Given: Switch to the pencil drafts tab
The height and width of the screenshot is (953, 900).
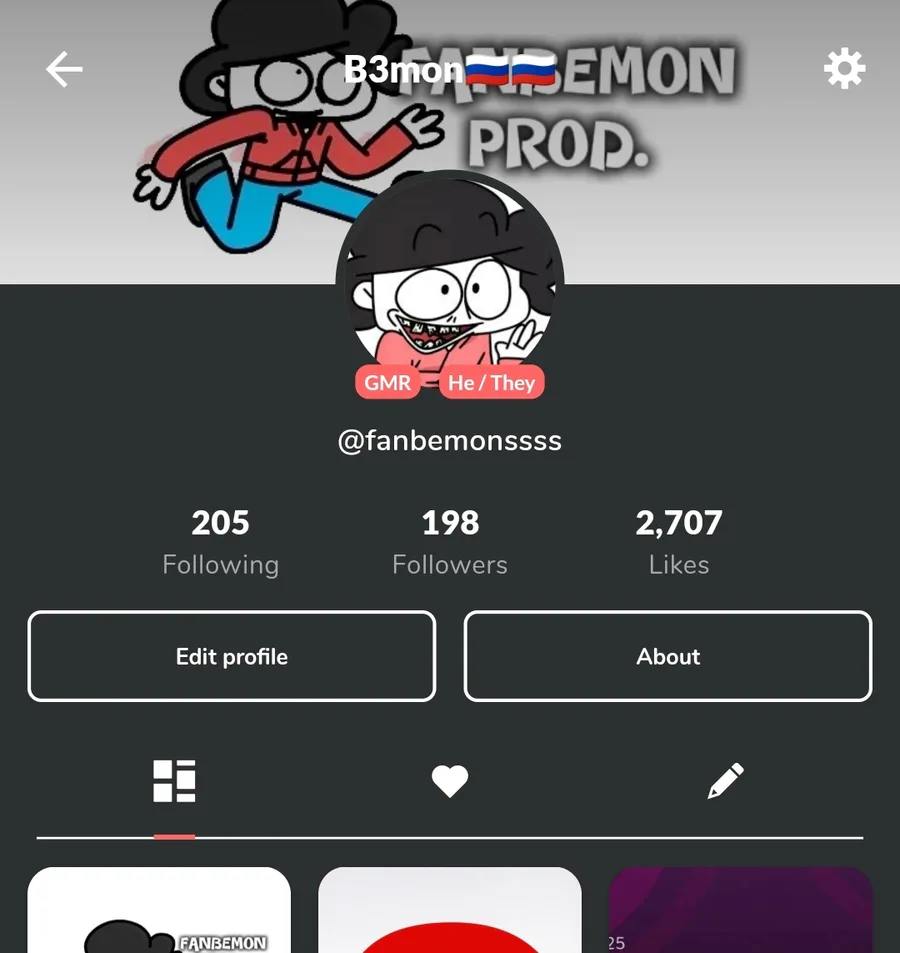Looking at the screenshot, I should point(725,781).
